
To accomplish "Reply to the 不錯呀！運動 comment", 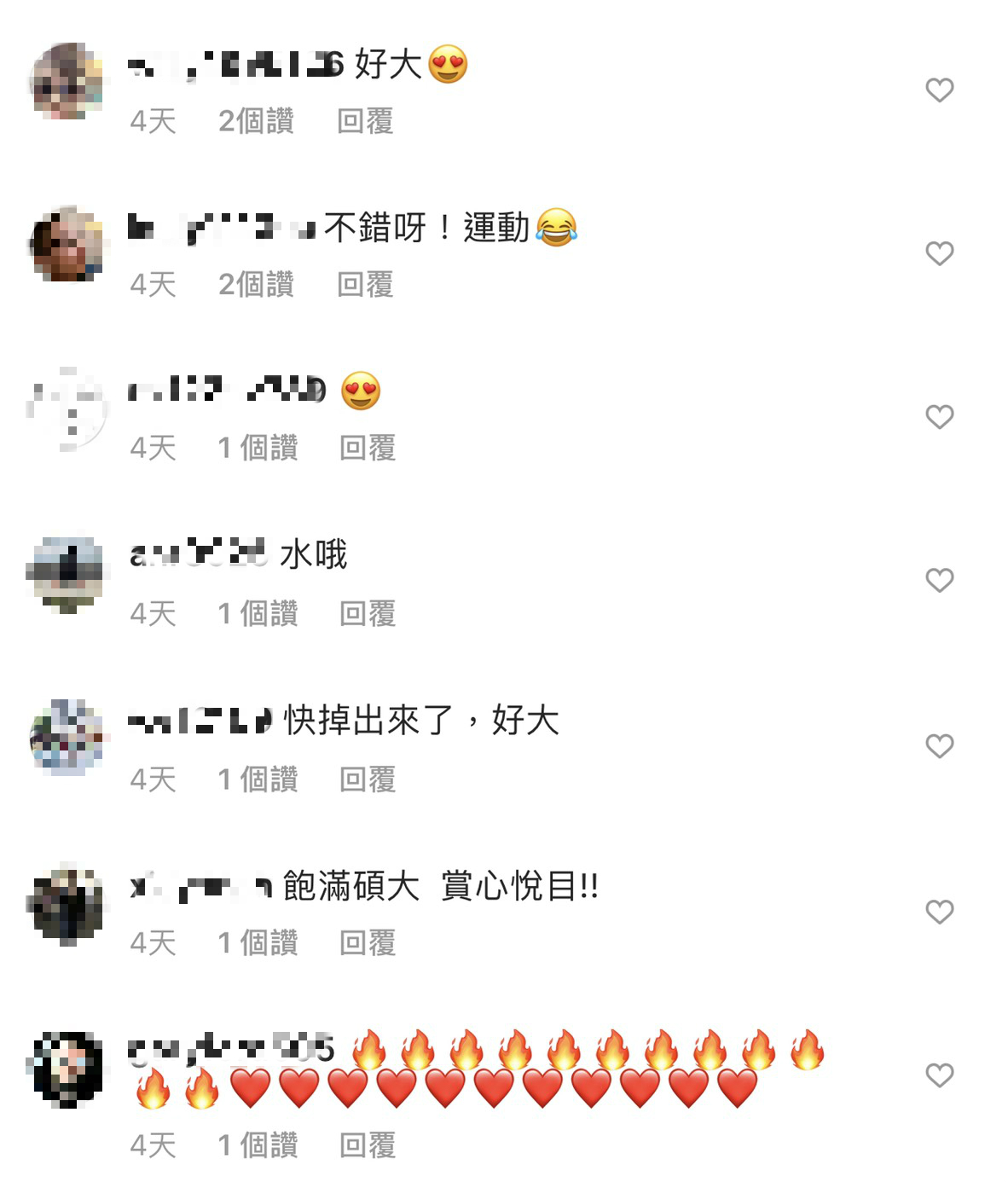I will (x=365, y=284).
